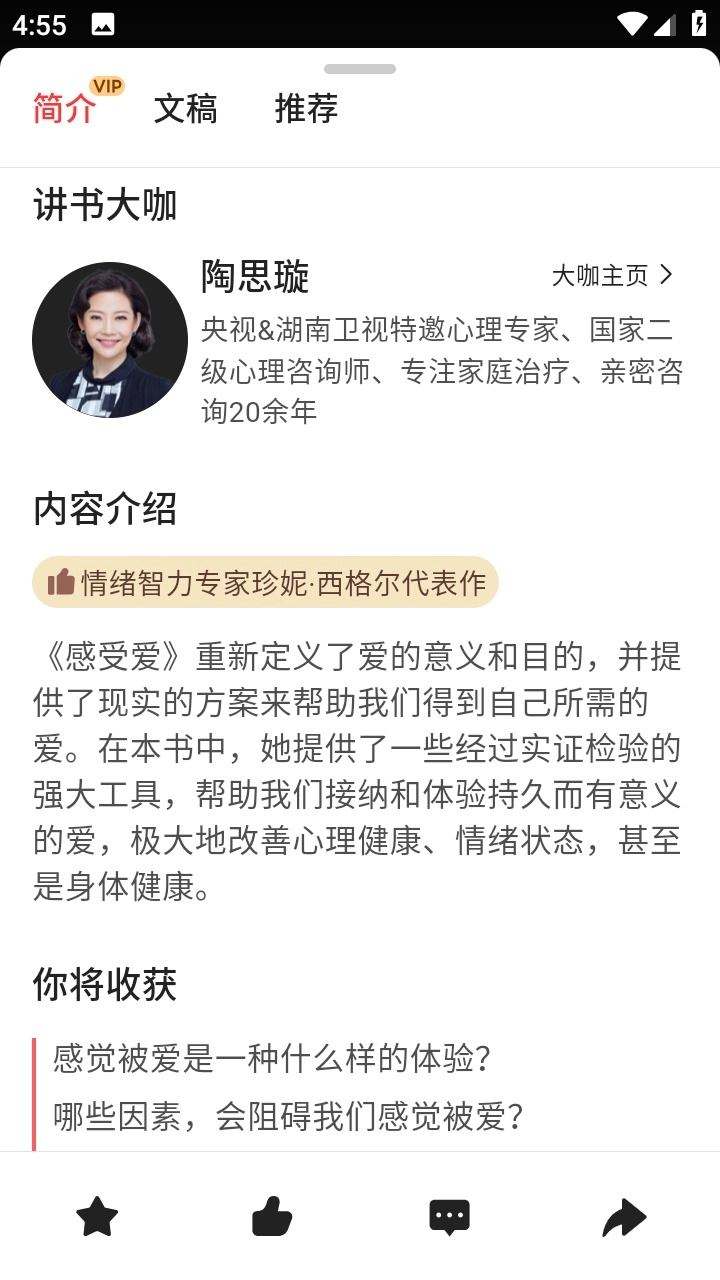This screenshot has height=1280, width=720.
Task: Select the 简介 tab
Action: pyautogui.click(x=65, y=108)
